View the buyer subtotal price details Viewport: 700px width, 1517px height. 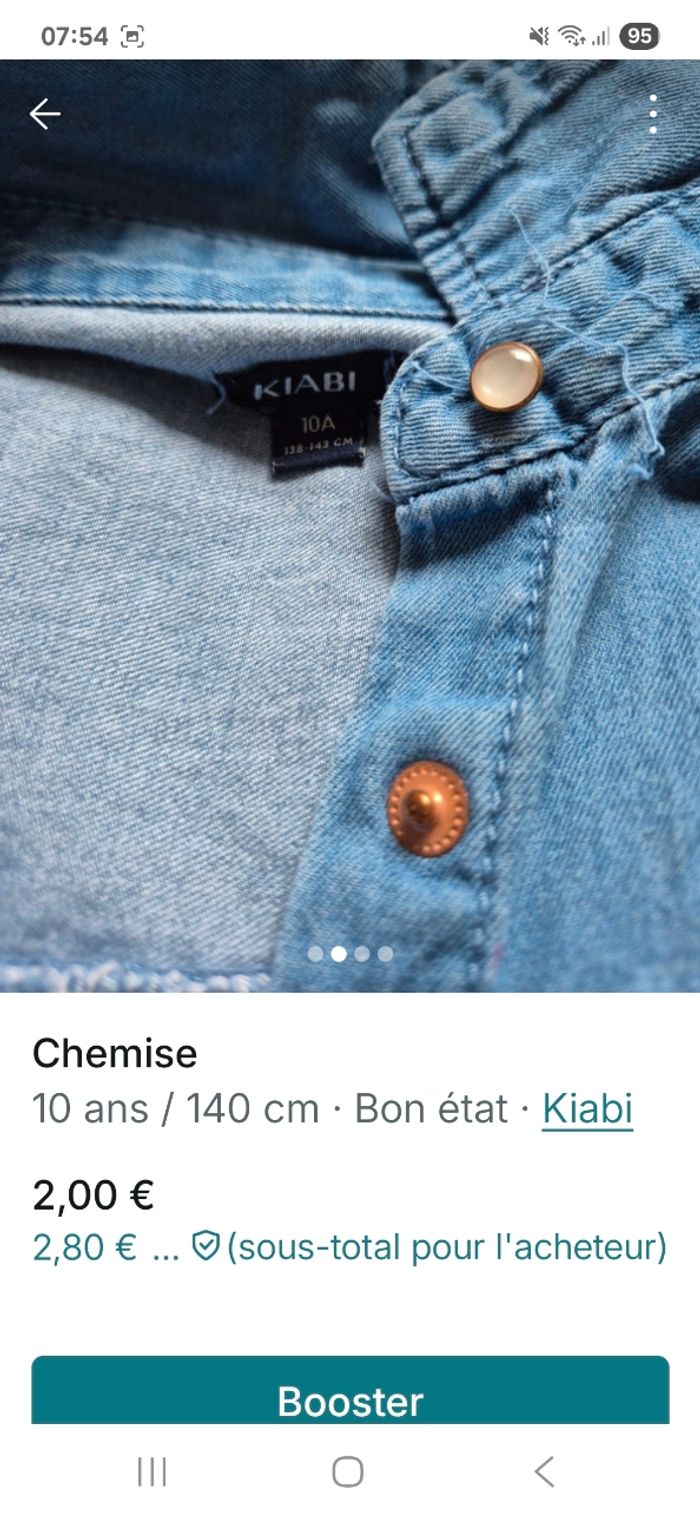pos(349,1247)
